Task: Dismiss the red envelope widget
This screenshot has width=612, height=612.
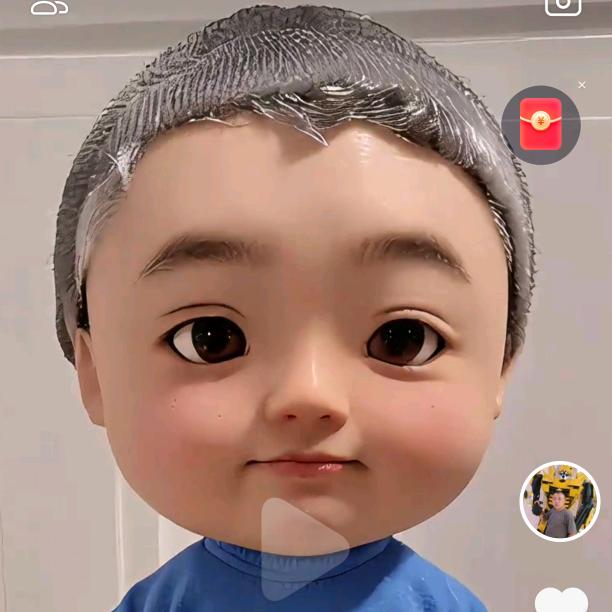Action: [582, 85]
